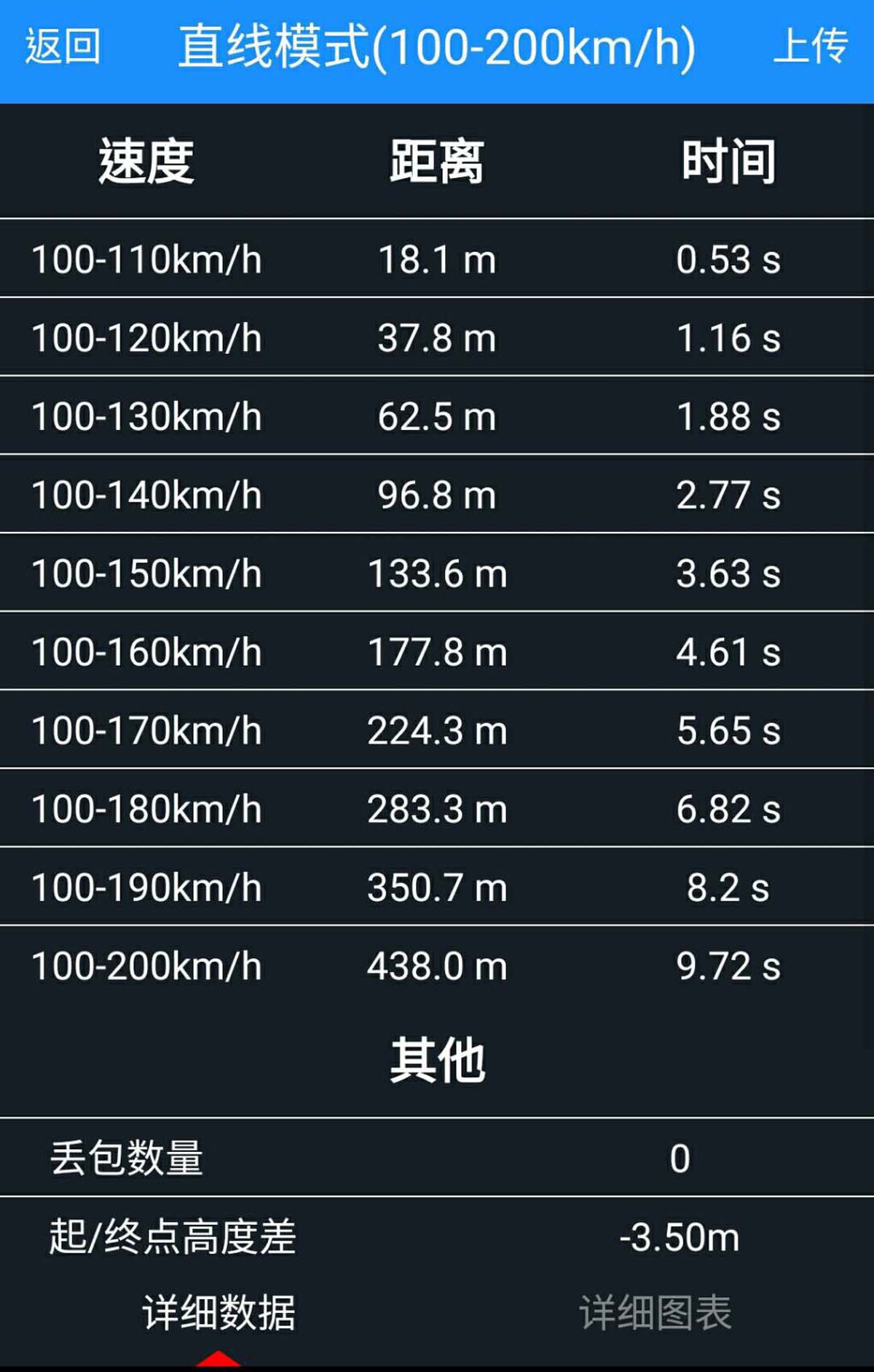This screenshot has height=1372, width=874.
Task: Tap 返回 to go back
Action: point(63,47)
